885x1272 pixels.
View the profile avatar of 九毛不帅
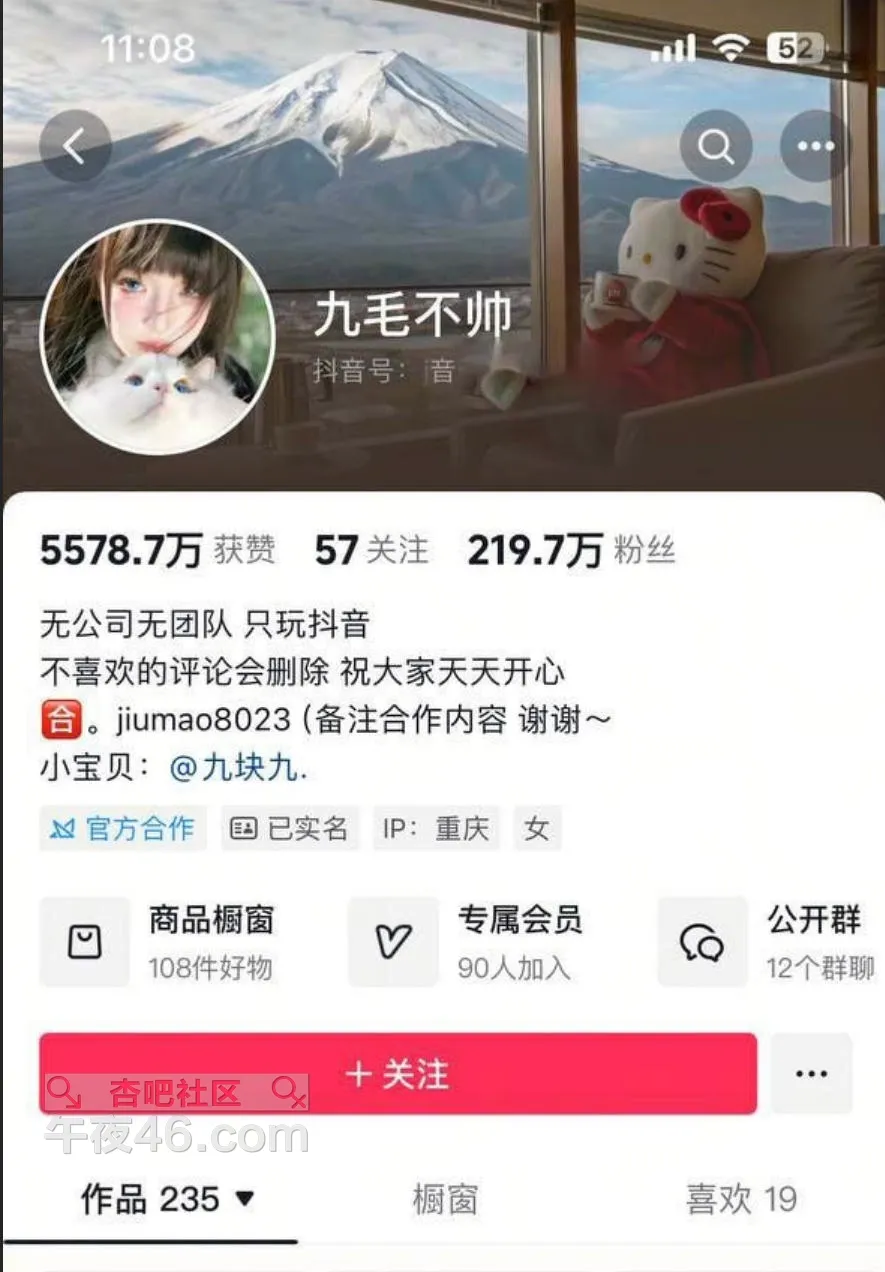157,337
